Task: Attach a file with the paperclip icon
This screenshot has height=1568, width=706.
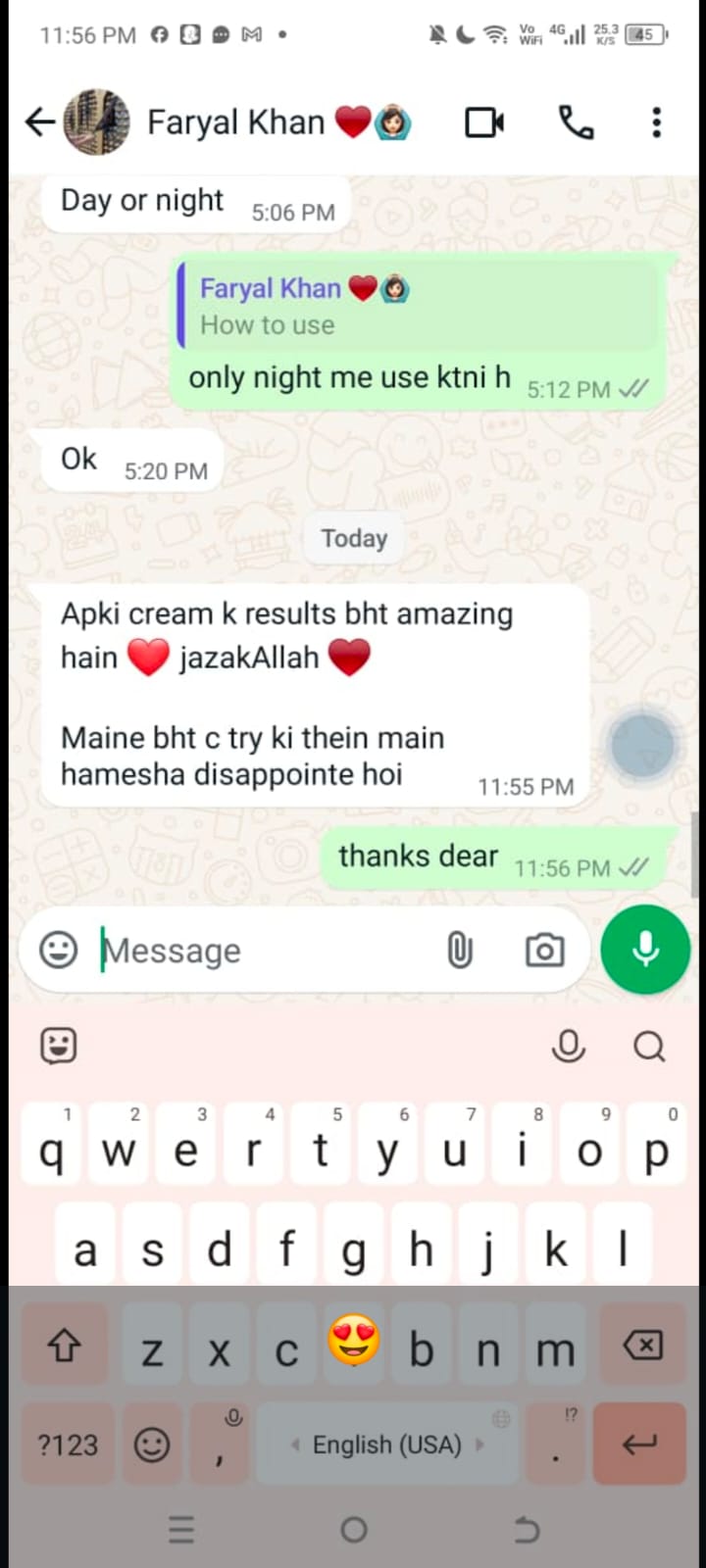Action: [x=460, y=950]
